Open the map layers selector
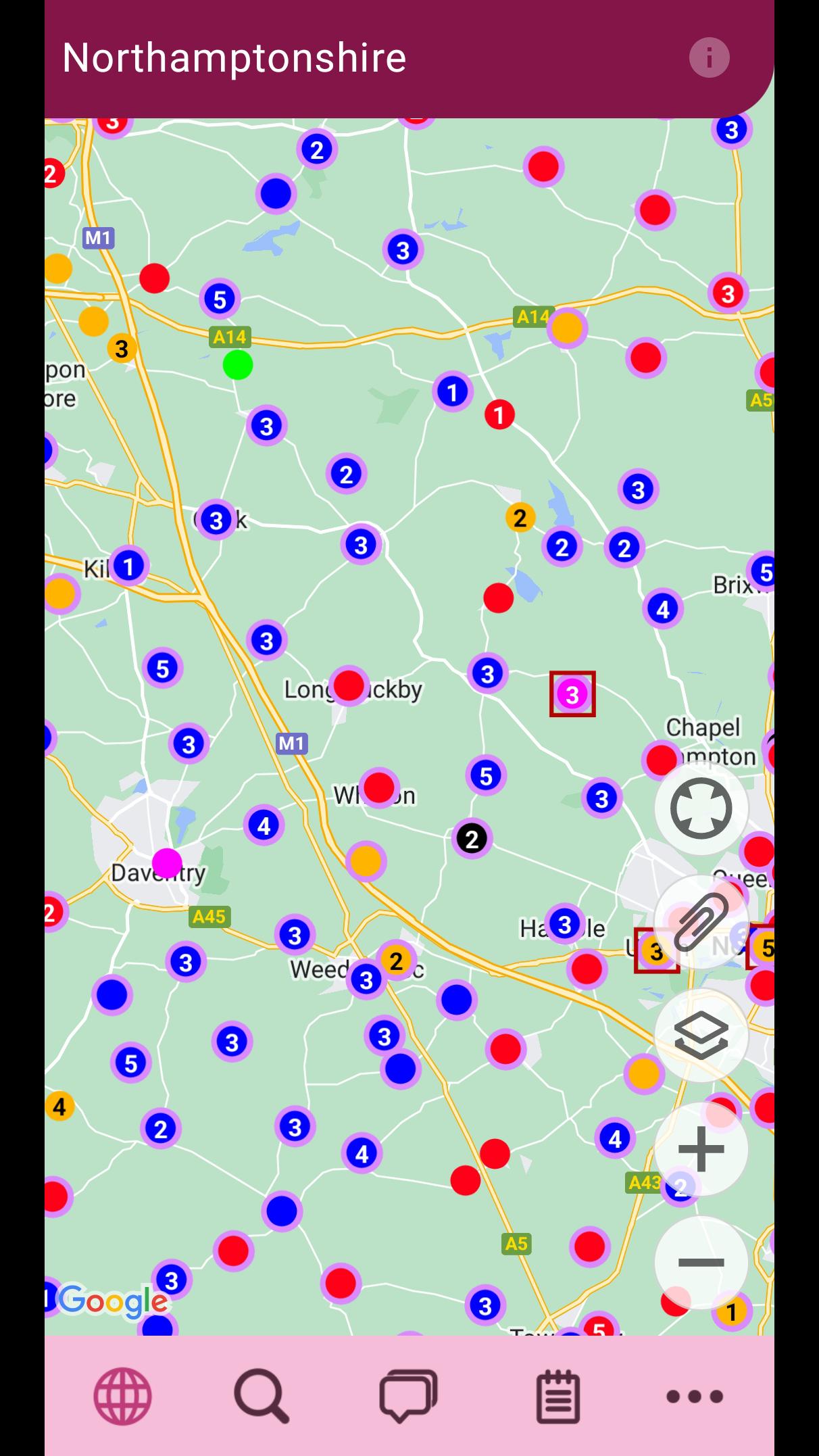This screenshot has width=819, height=1456. (701, 1036)
